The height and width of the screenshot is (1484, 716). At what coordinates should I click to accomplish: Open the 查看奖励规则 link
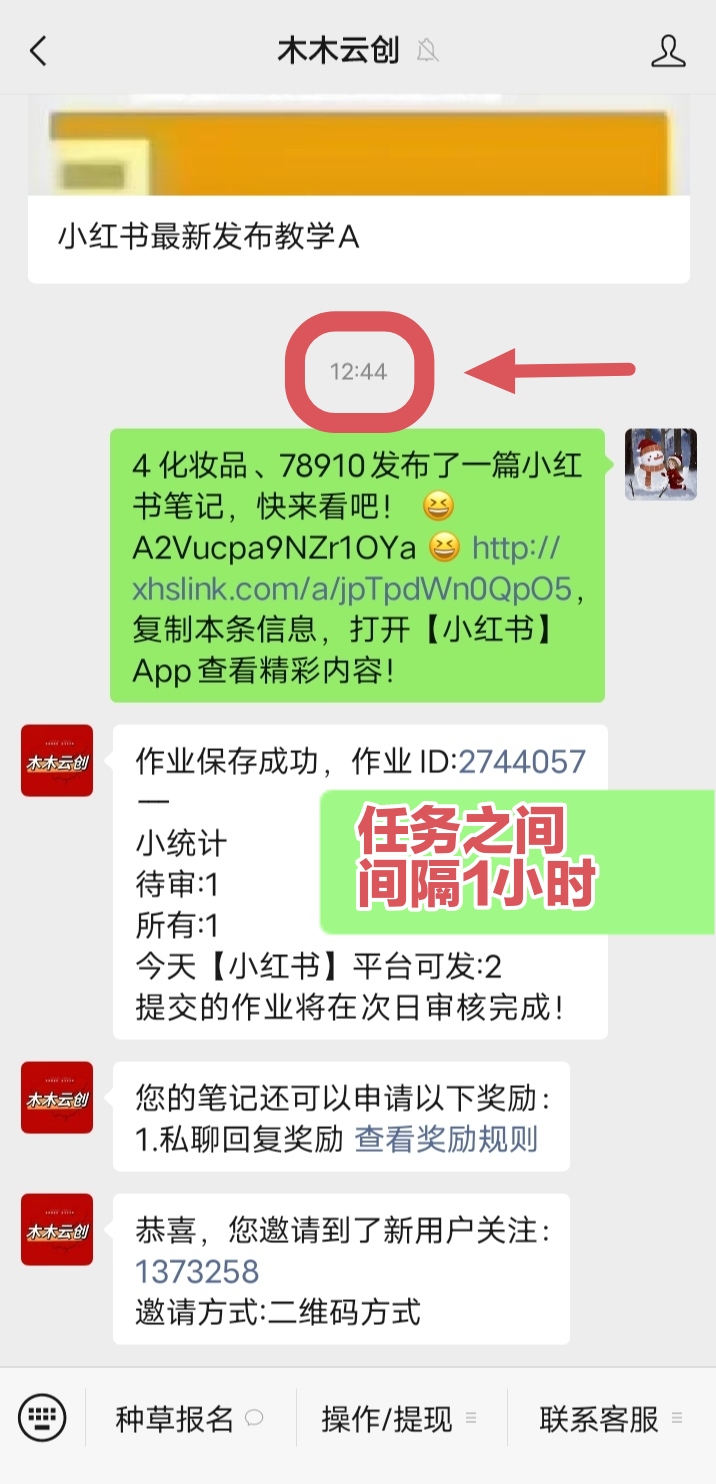tap(446, 1138)
